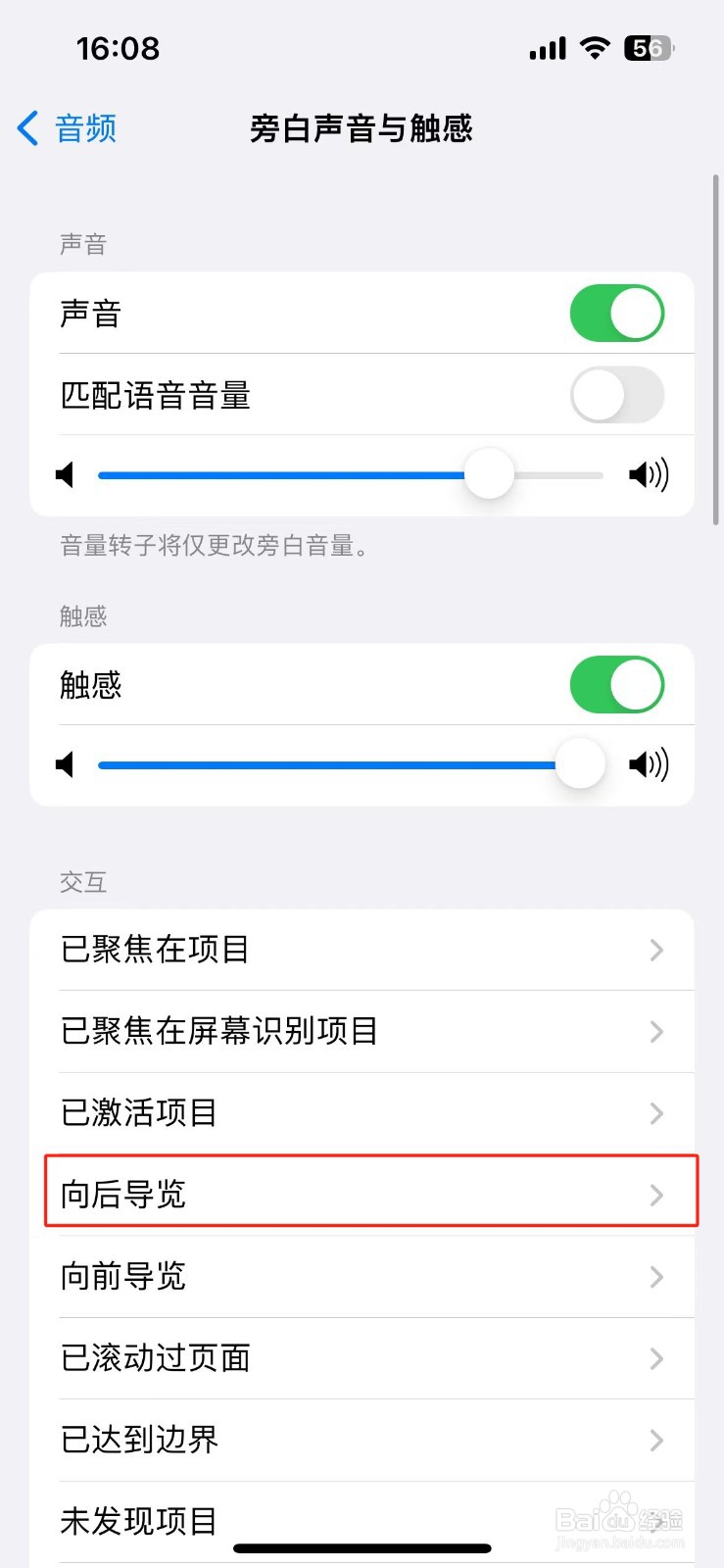Tap the clock showing 16:08
The image size is (724, 1568).
[x=120, y=47]
